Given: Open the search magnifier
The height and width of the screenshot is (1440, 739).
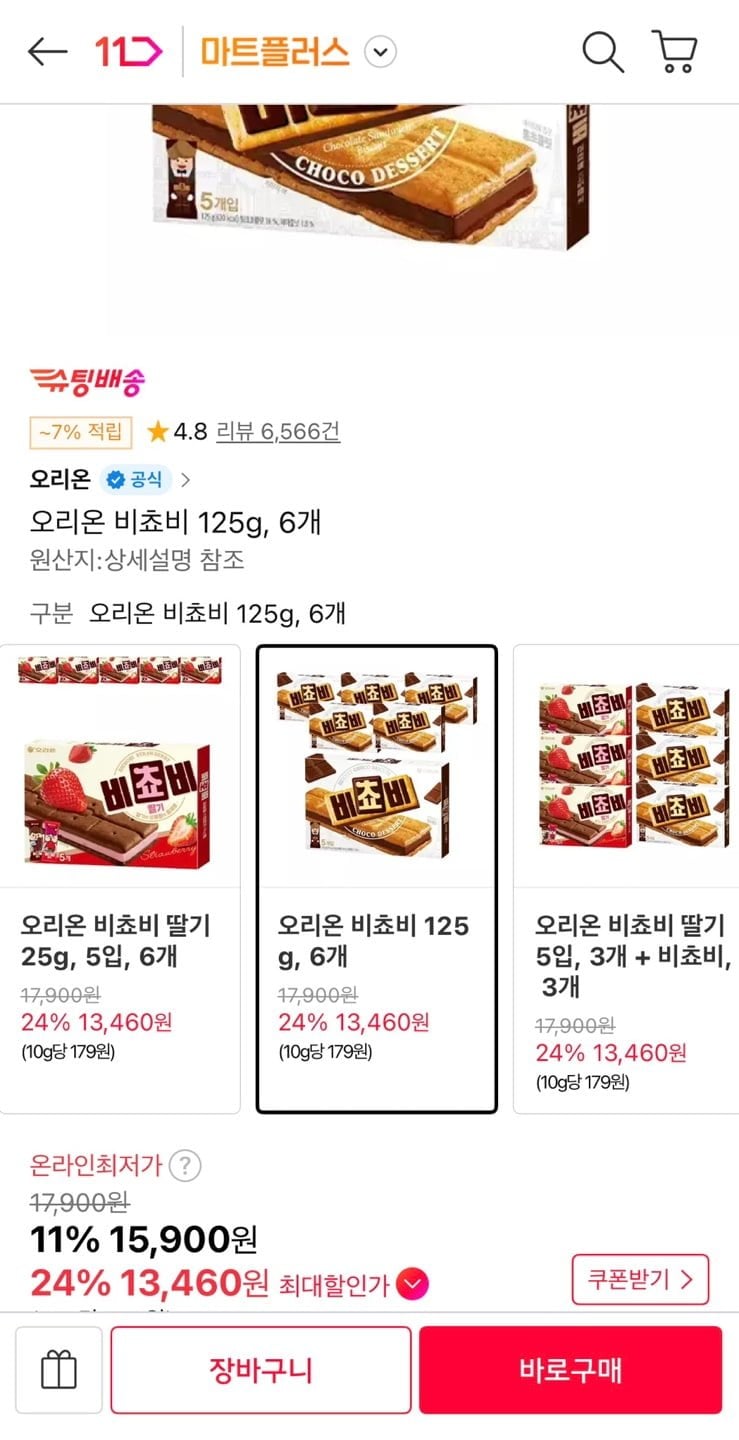Looking at the screenshot, I should (603, 51).
